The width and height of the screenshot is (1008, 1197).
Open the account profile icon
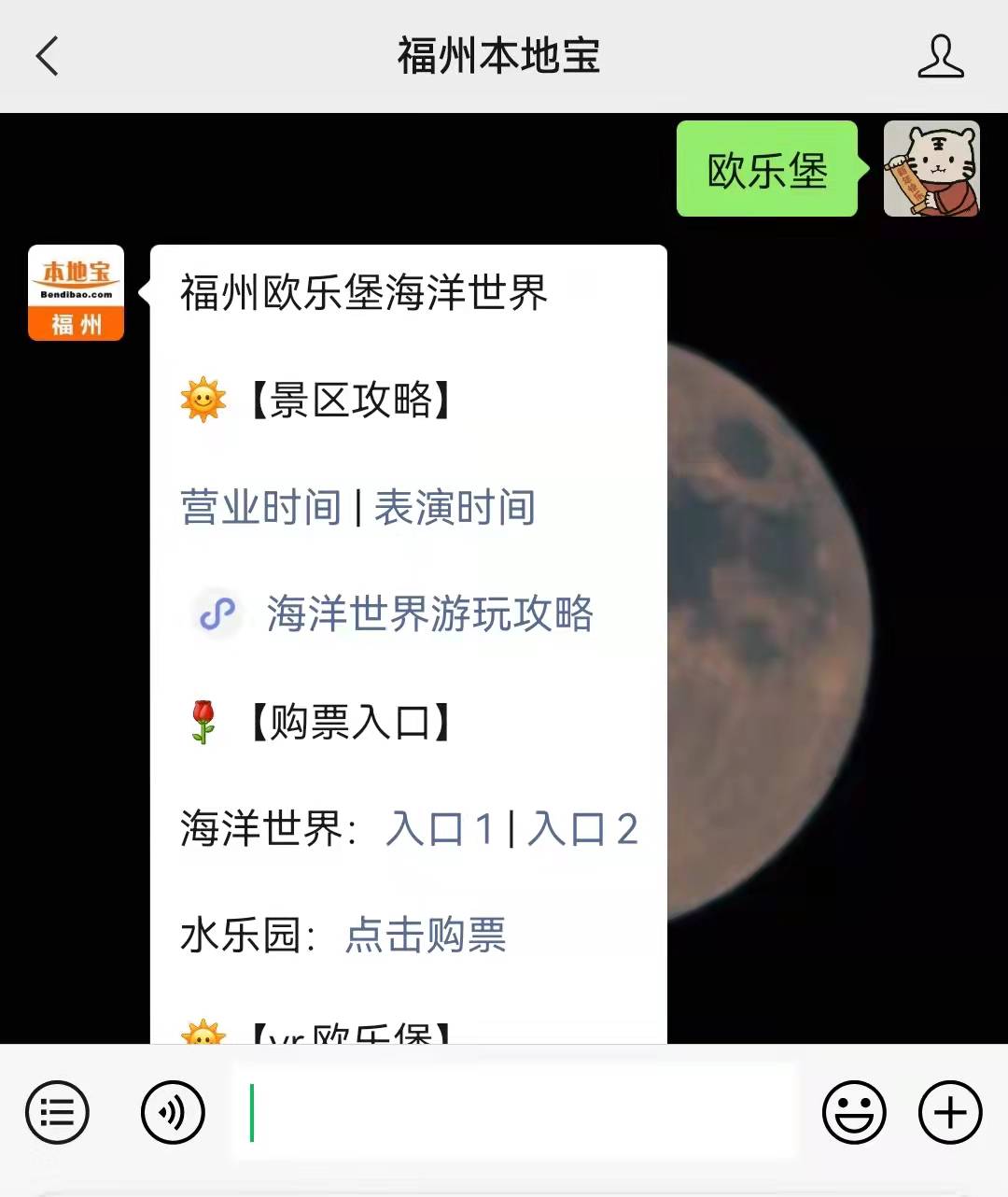point(940,56)
